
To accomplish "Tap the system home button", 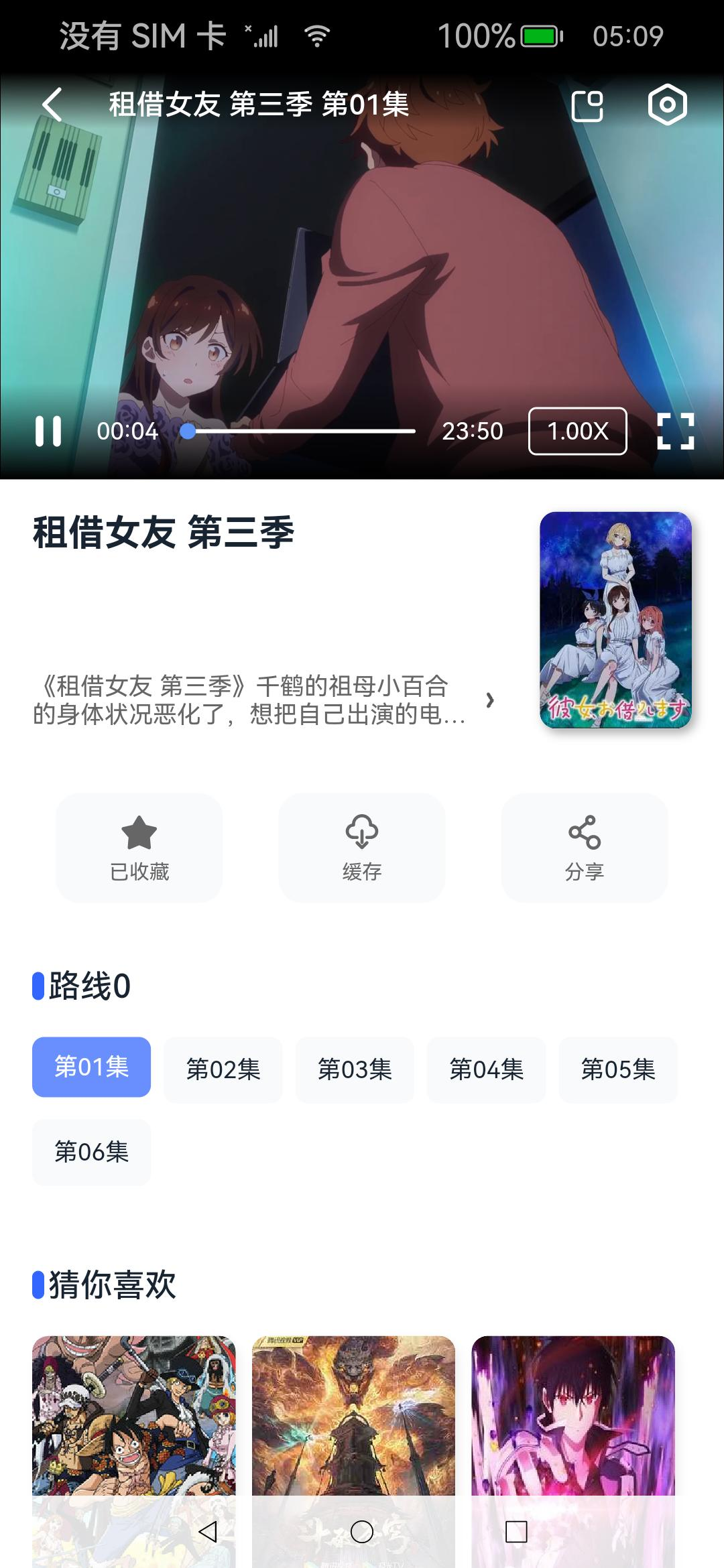I will coord(362,1531).
